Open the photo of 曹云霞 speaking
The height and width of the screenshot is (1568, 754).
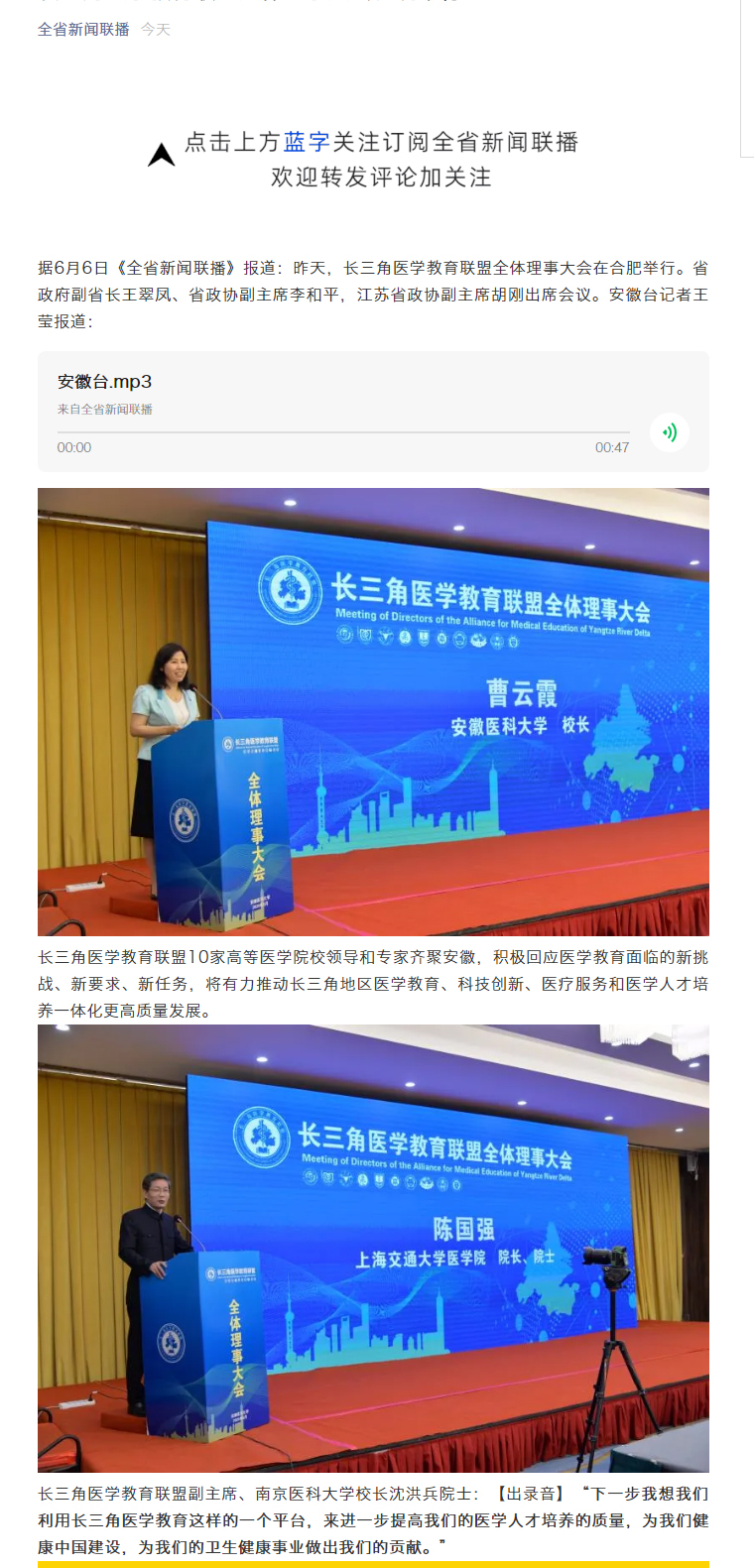point(373,711)
